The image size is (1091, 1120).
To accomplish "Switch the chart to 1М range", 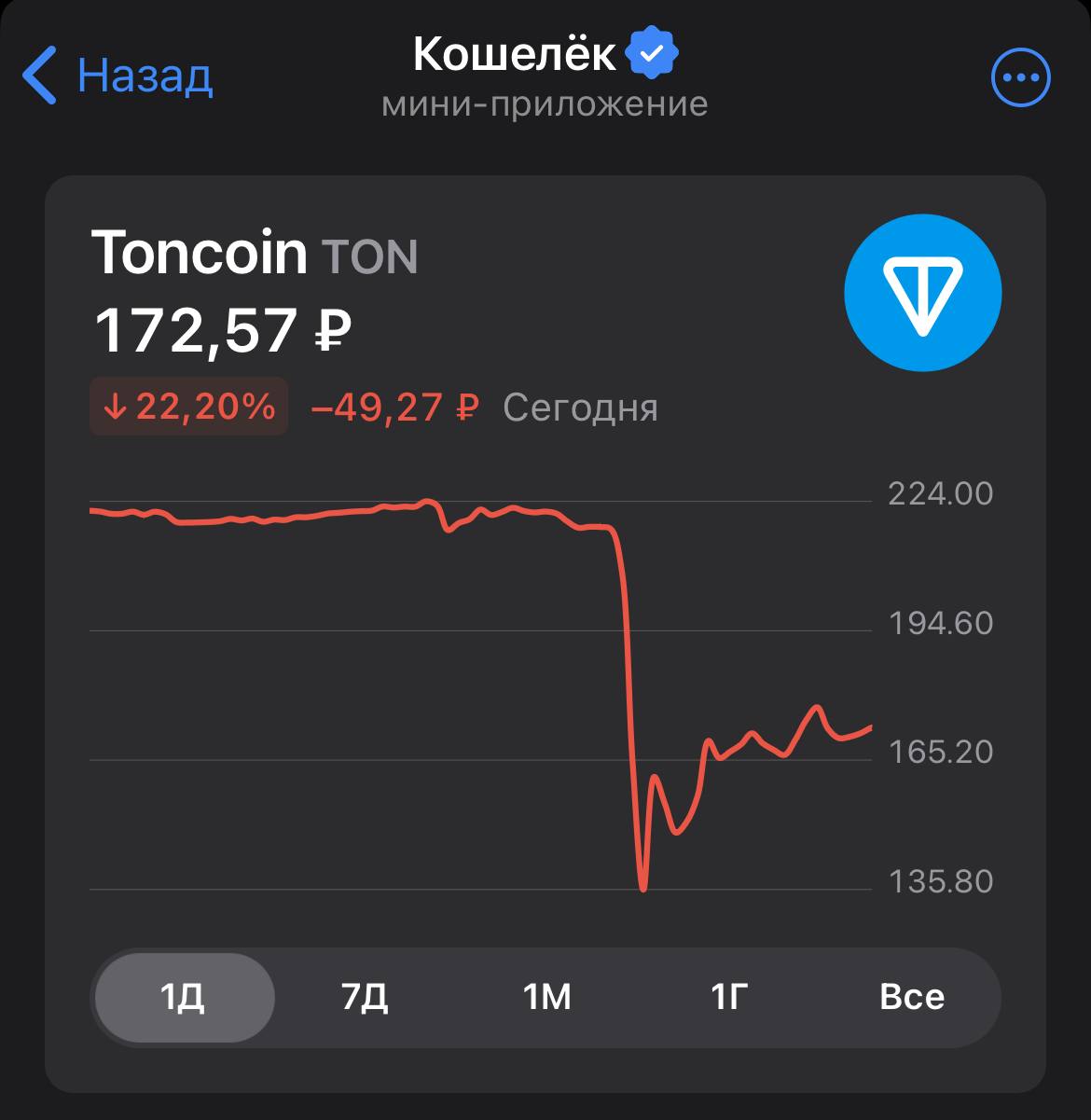I will pyautogui.click(x=546, y=997).
